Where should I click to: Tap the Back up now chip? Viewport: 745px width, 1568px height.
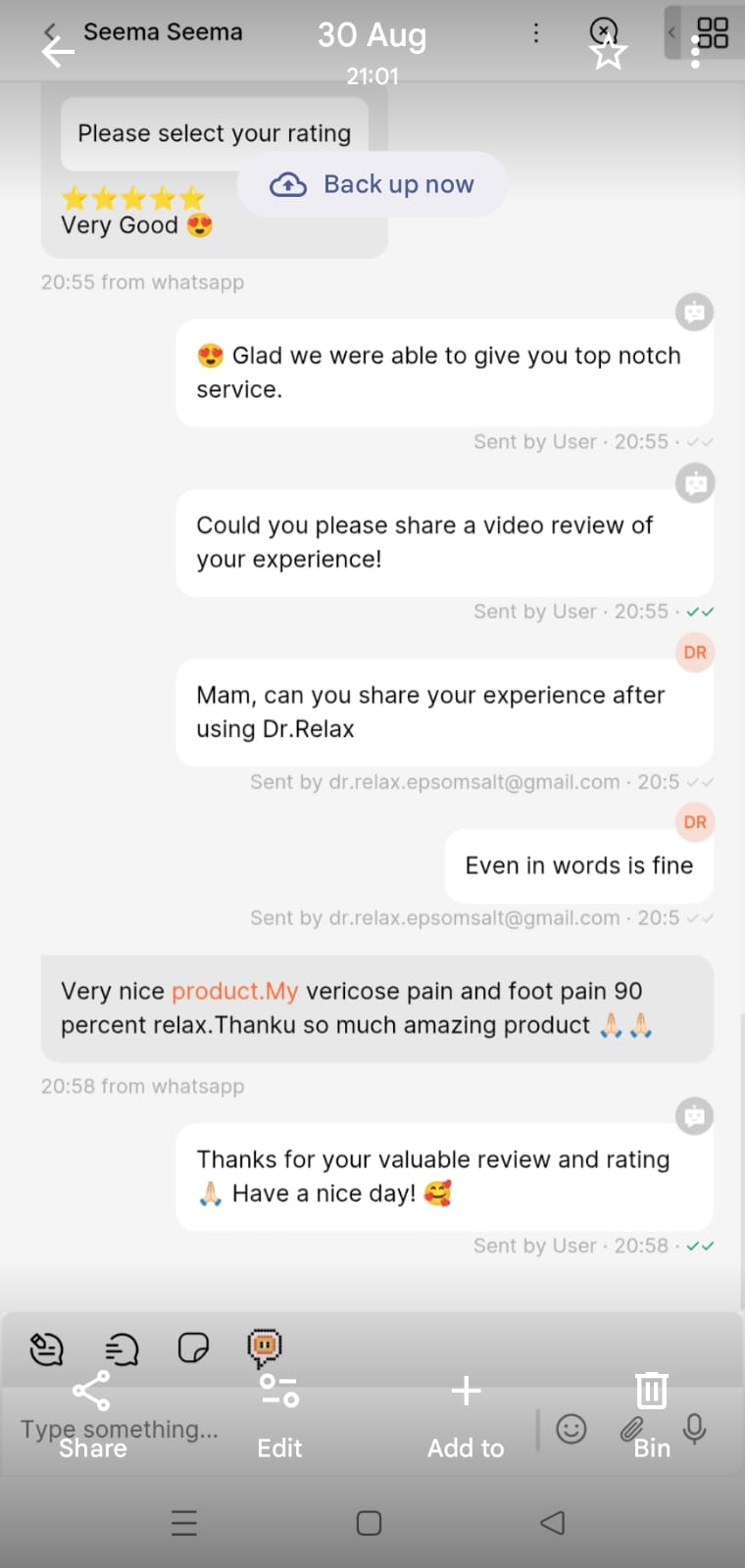click(x=372, y=184)
